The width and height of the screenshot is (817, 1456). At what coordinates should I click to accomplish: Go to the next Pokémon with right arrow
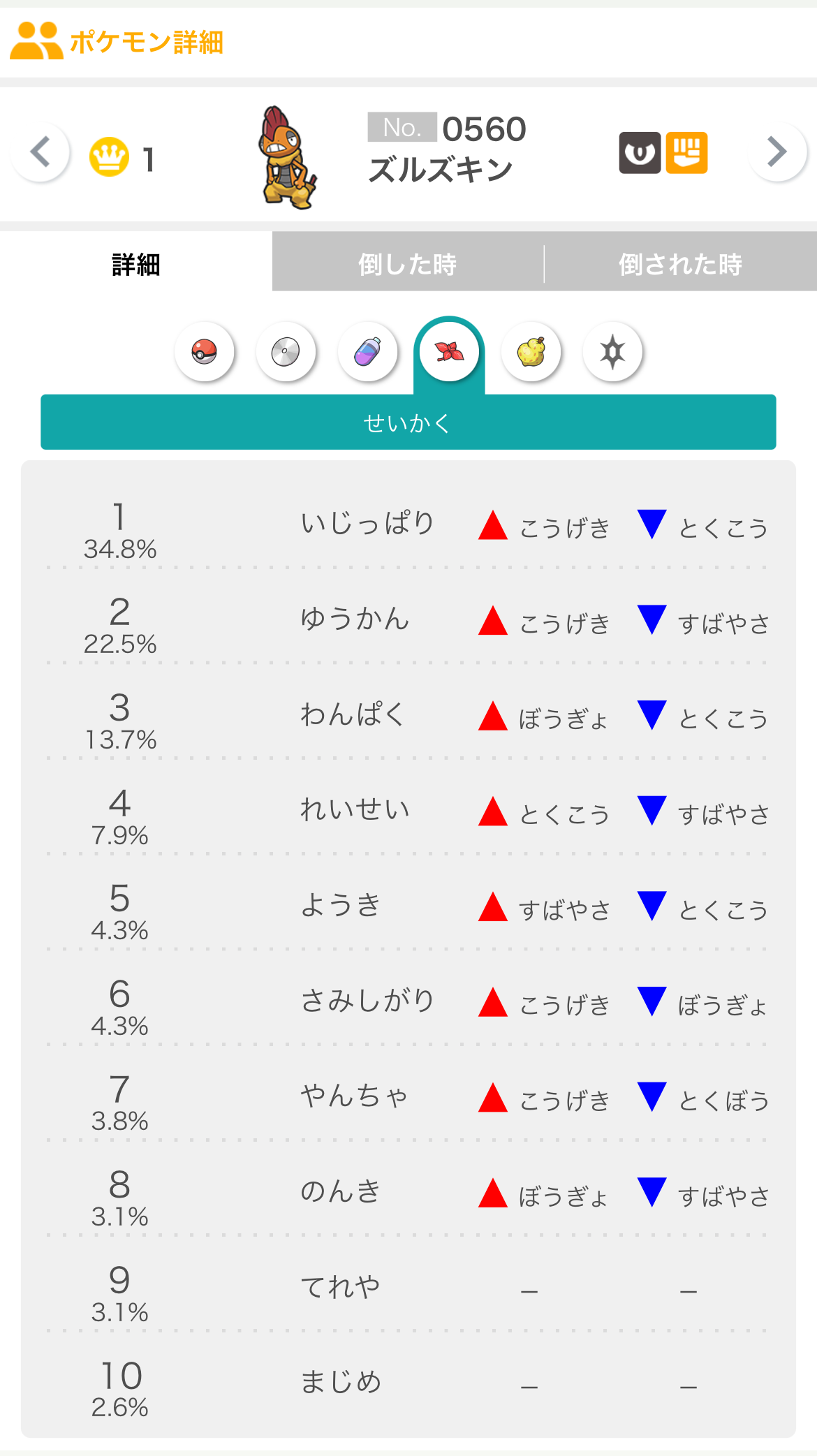click(x=777, y=152)
